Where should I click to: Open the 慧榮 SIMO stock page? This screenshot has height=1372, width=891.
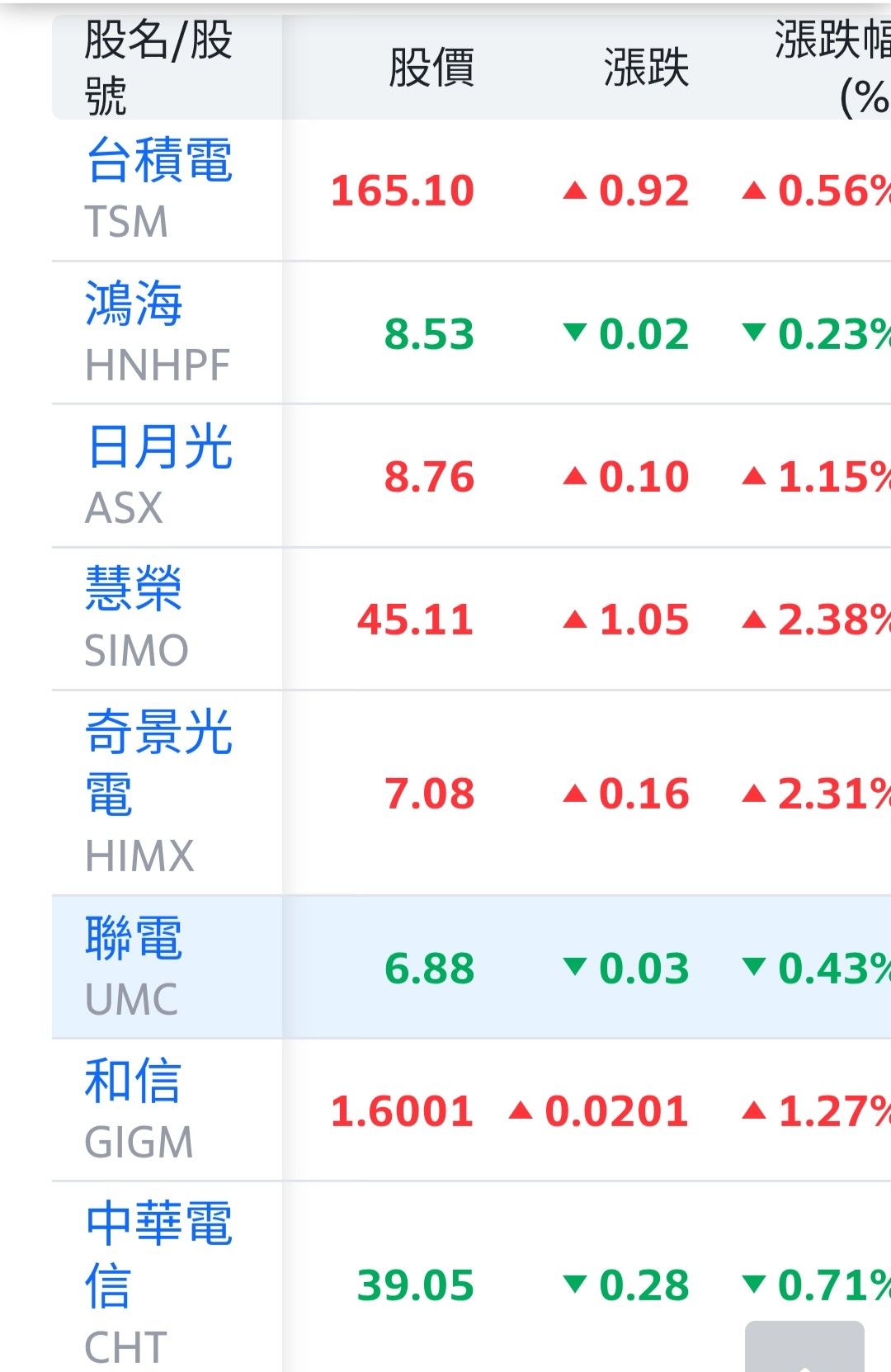tap(134, 589)
